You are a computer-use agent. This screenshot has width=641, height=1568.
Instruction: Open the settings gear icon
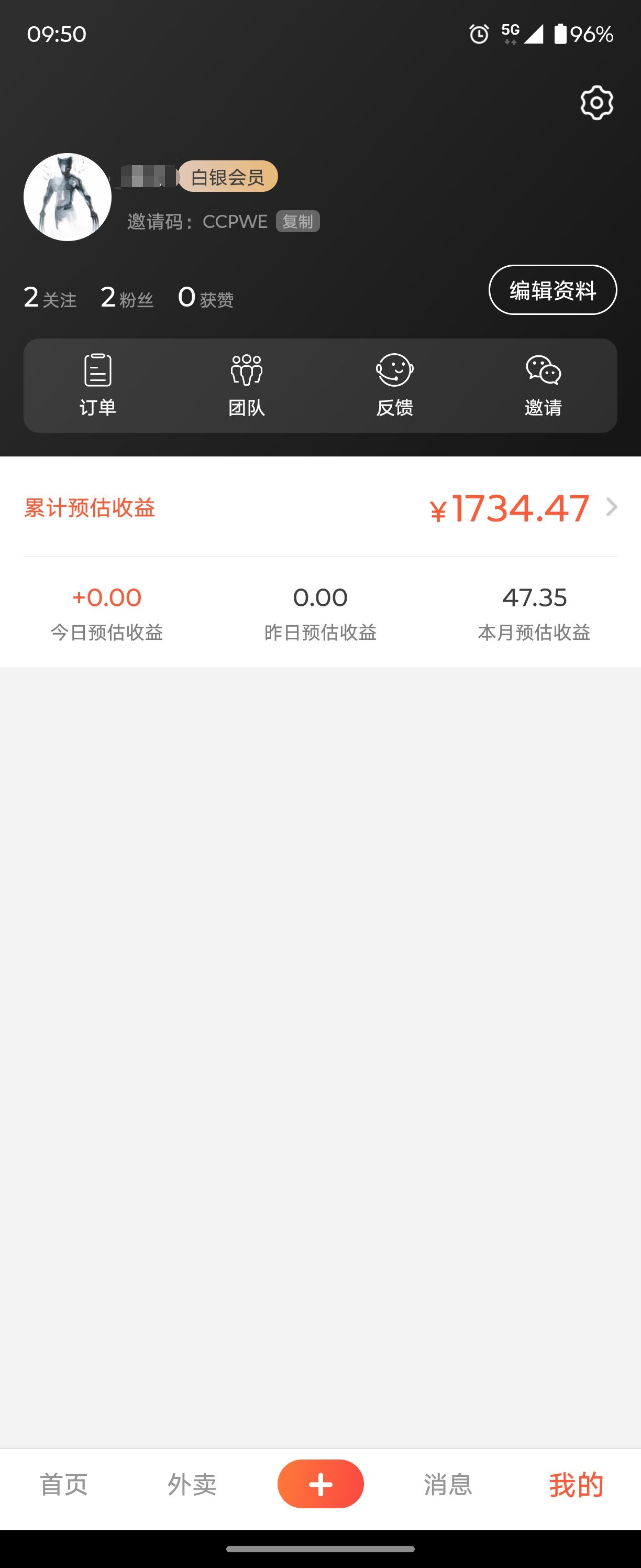point(596,103)
